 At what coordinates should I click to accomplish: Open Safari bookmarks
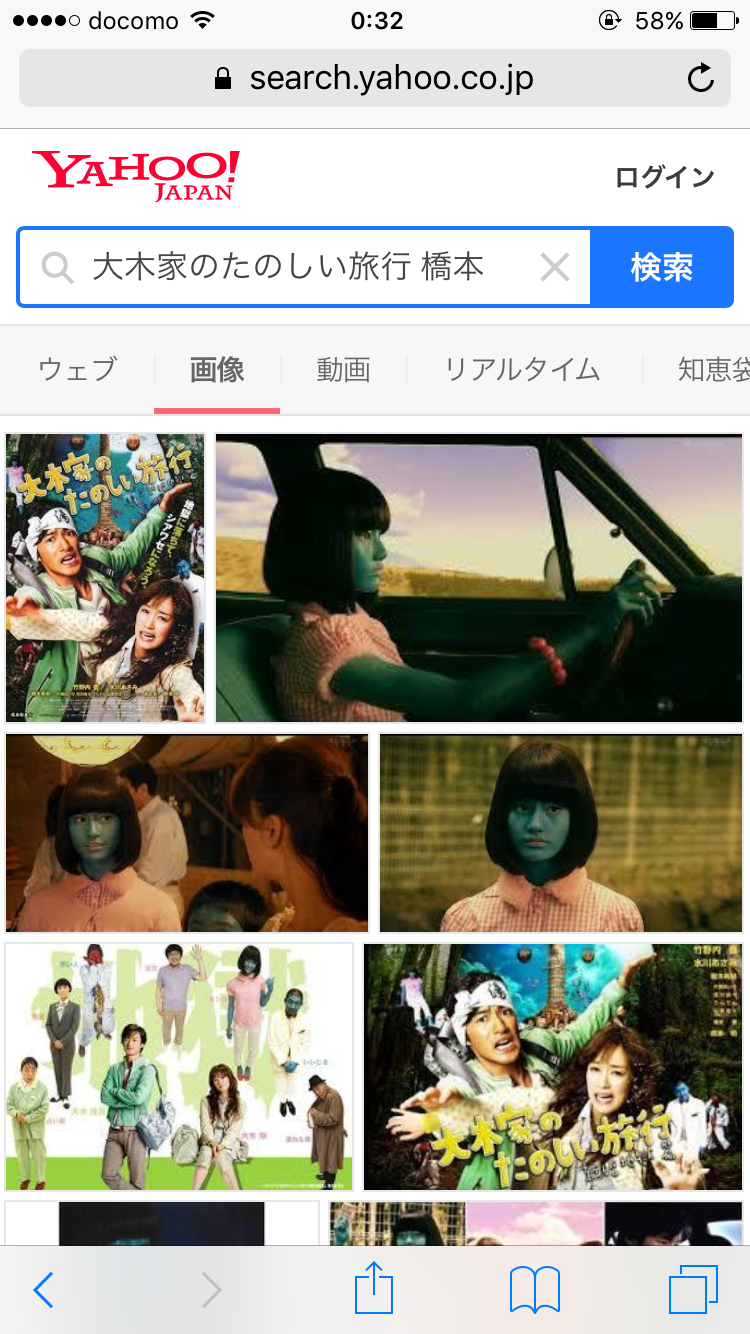pos(535,1290)
